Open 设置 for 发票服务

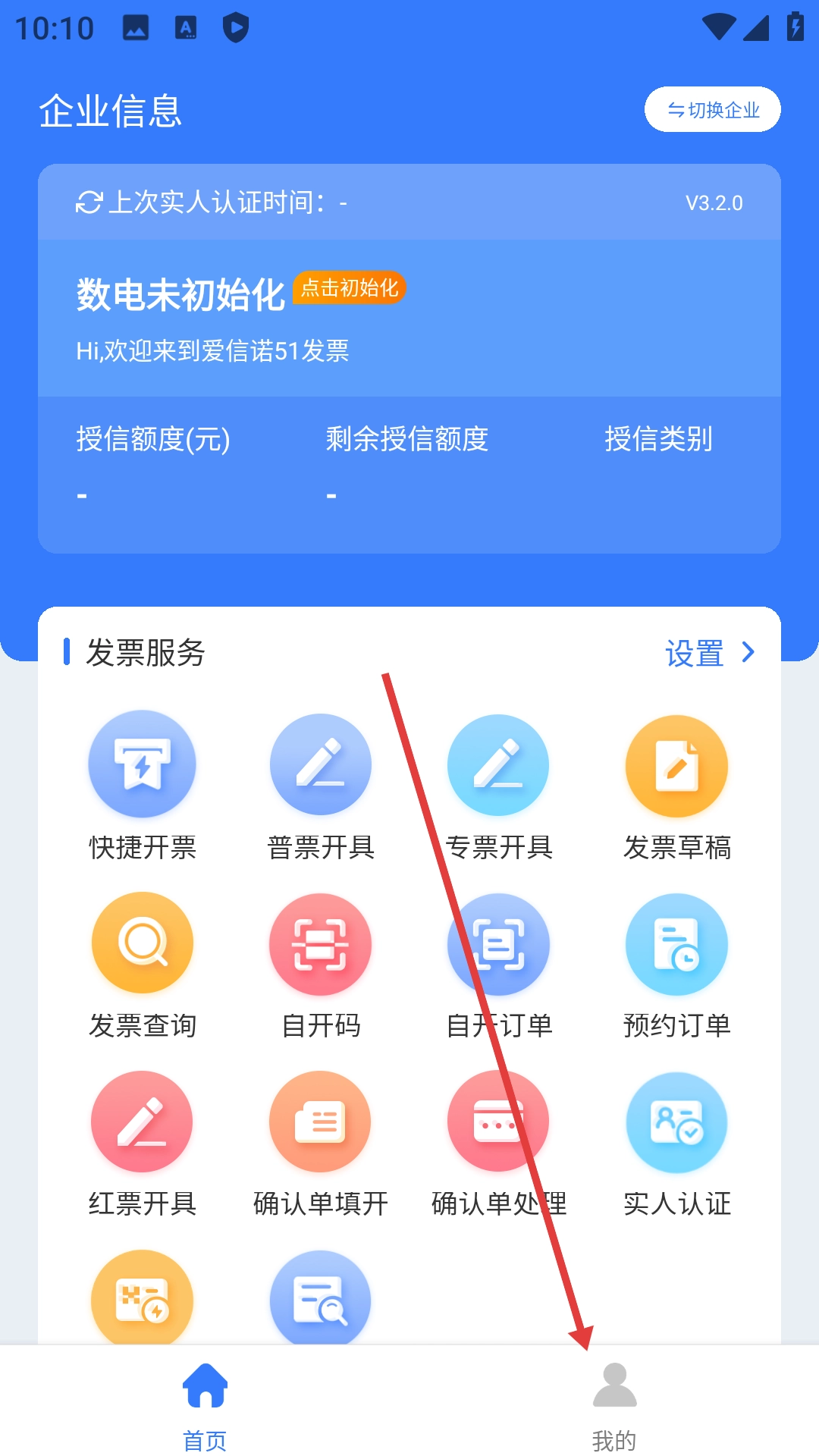coord(709,653)
